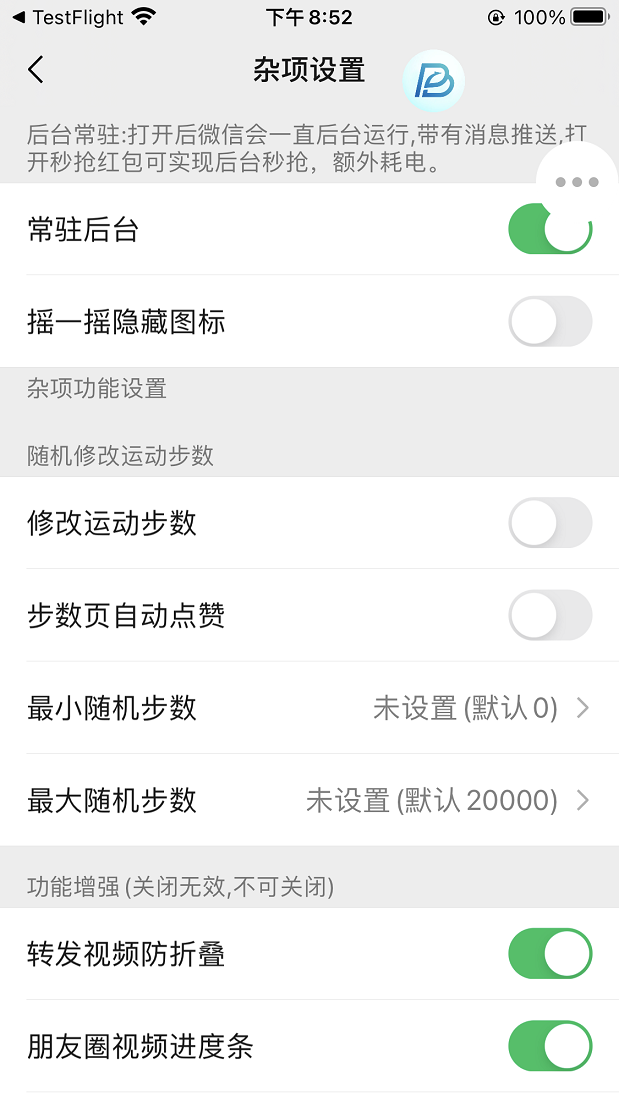Screen dimensions: 619x1101
Task: Toggle the 转发视频防折叠 switch
Action: pos(550,954)
